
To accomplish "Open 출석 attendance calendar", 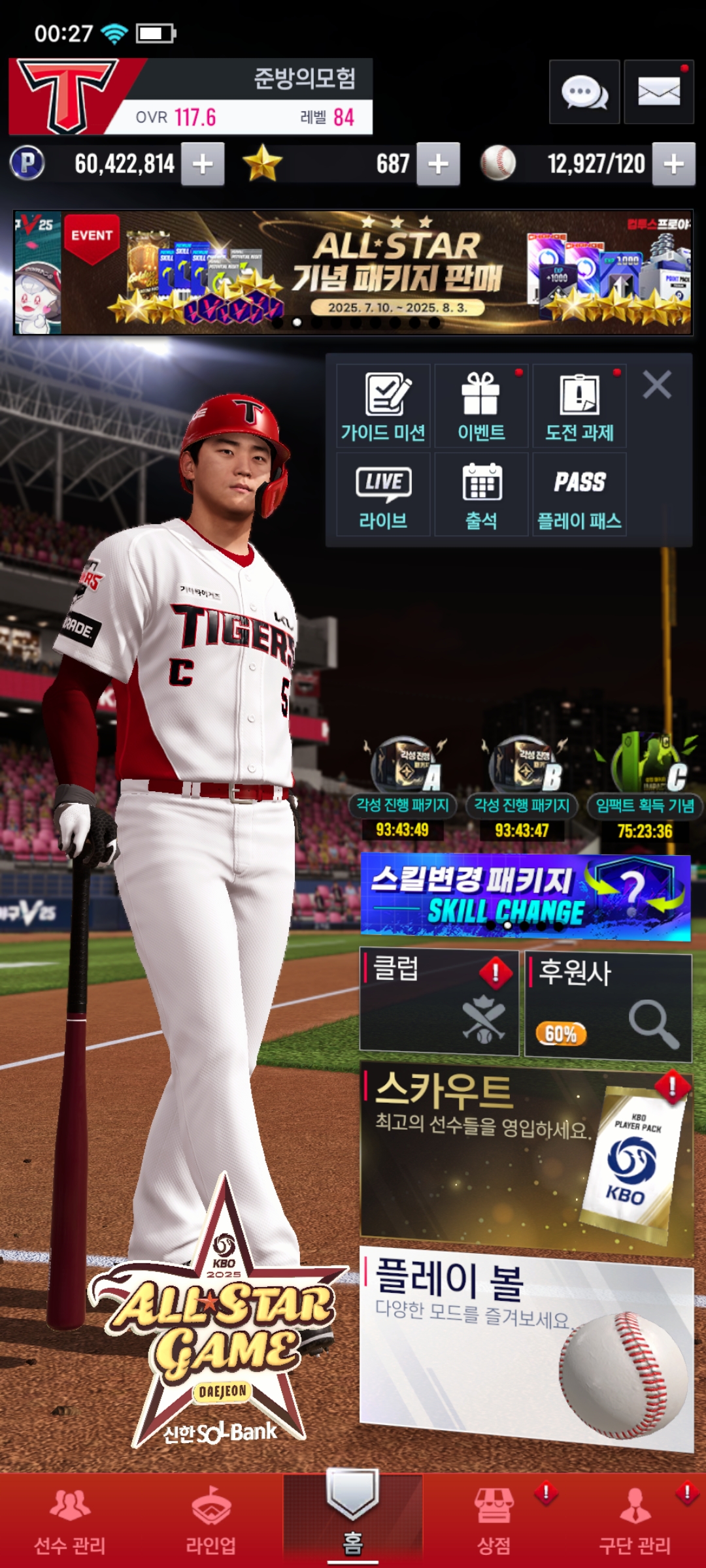I will coord(481,495).
